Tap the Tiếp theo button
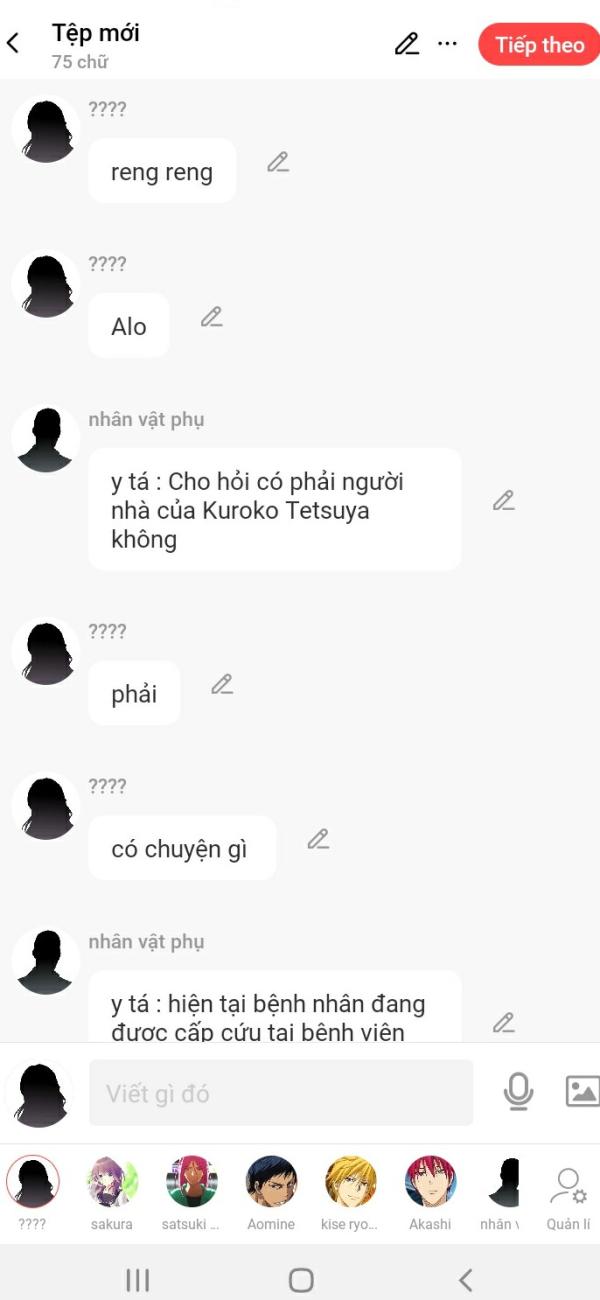The image size is (600, 1300). coord(539,45)
